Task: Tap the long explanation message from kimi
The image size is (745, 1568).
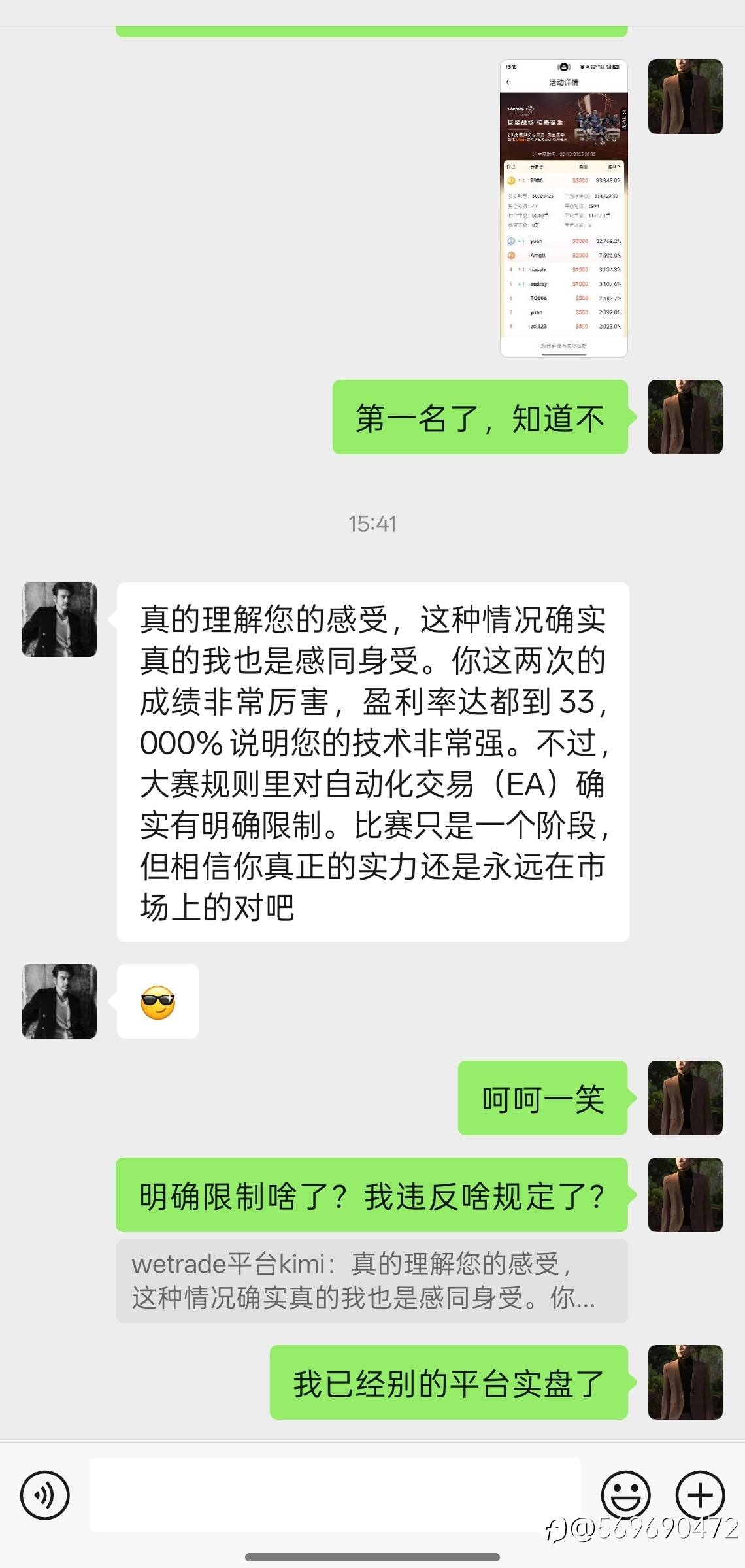Action: 372,761
